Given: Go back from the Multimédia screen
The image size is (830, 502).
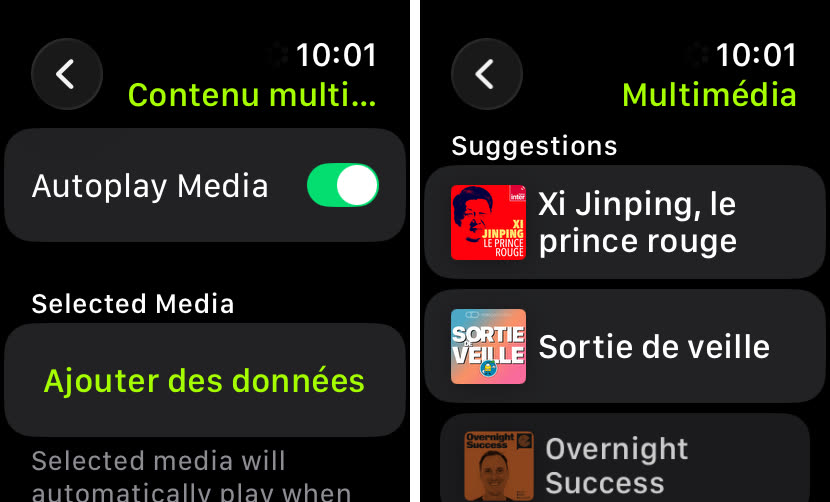Looking at the screenshot, I should point(486,74).
